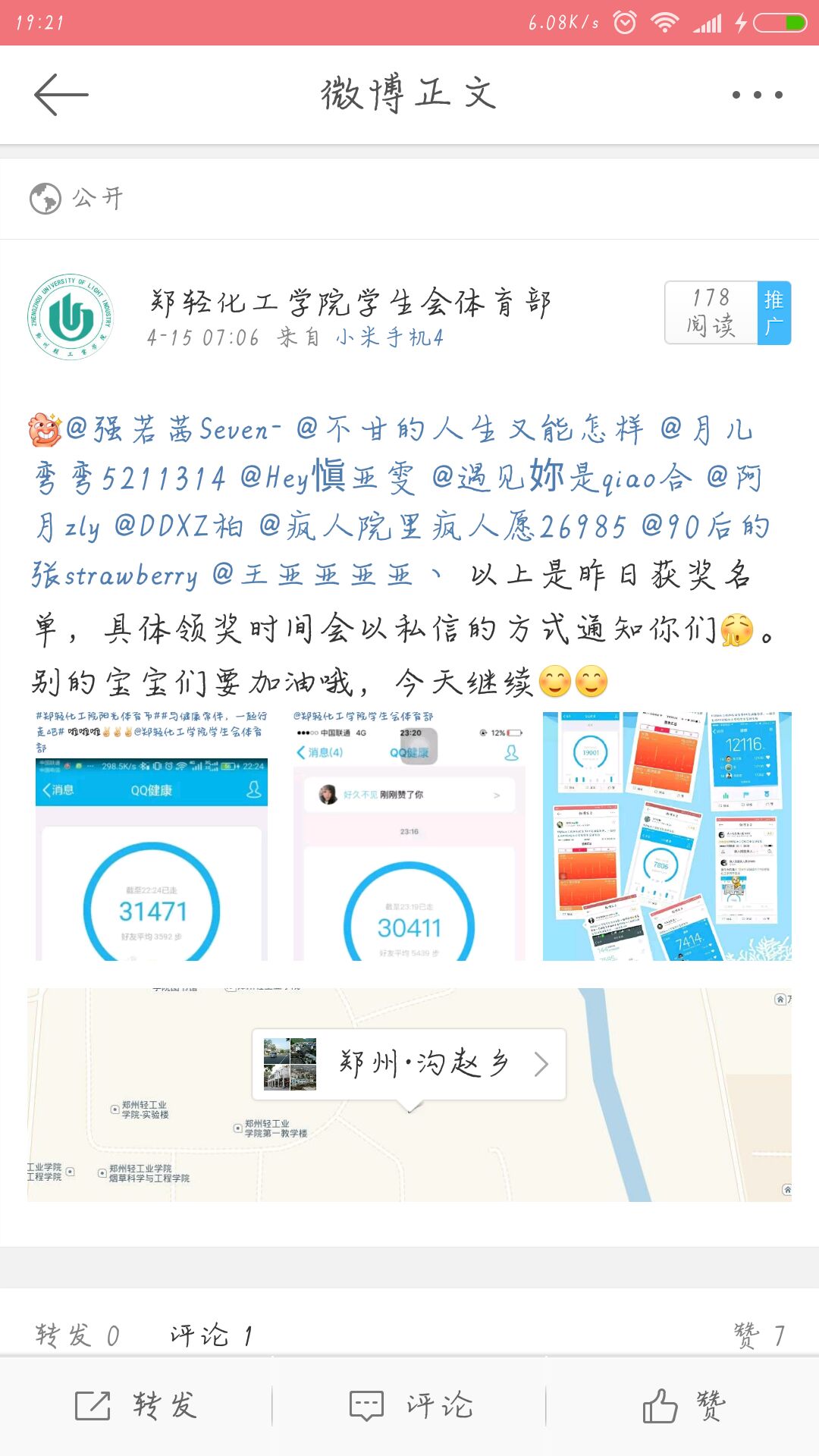Tap the 推广 promote button
The image size is (819, 1456).
click(773, 313)
